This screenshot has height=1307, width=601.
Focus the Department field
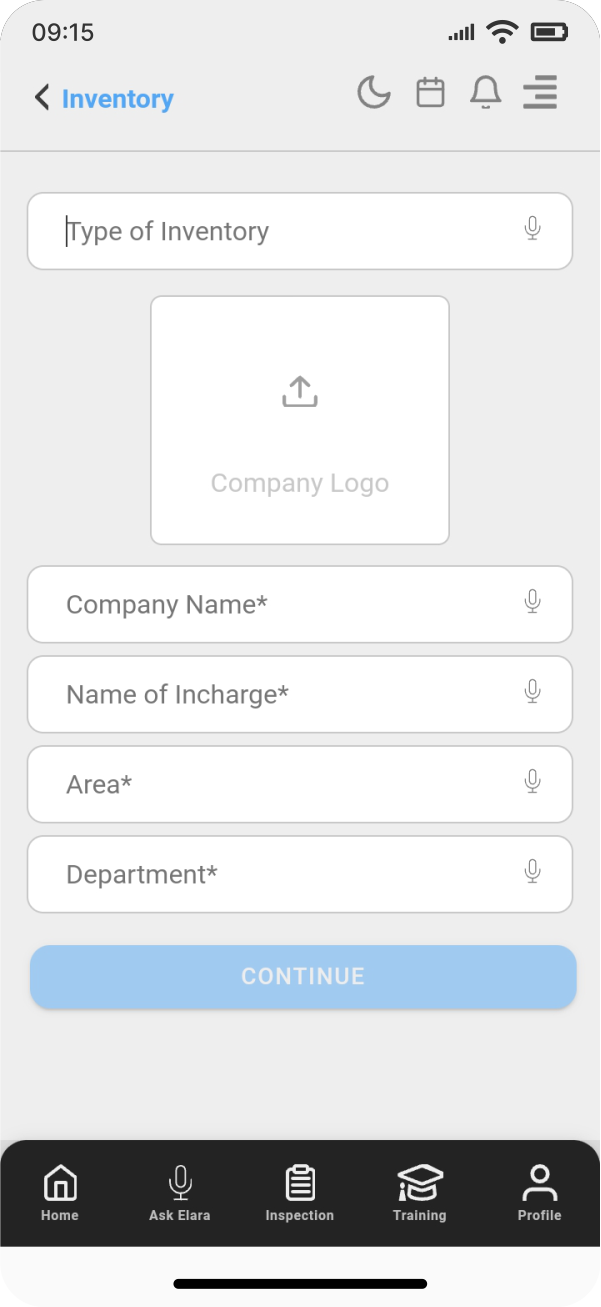click(280, 874)
